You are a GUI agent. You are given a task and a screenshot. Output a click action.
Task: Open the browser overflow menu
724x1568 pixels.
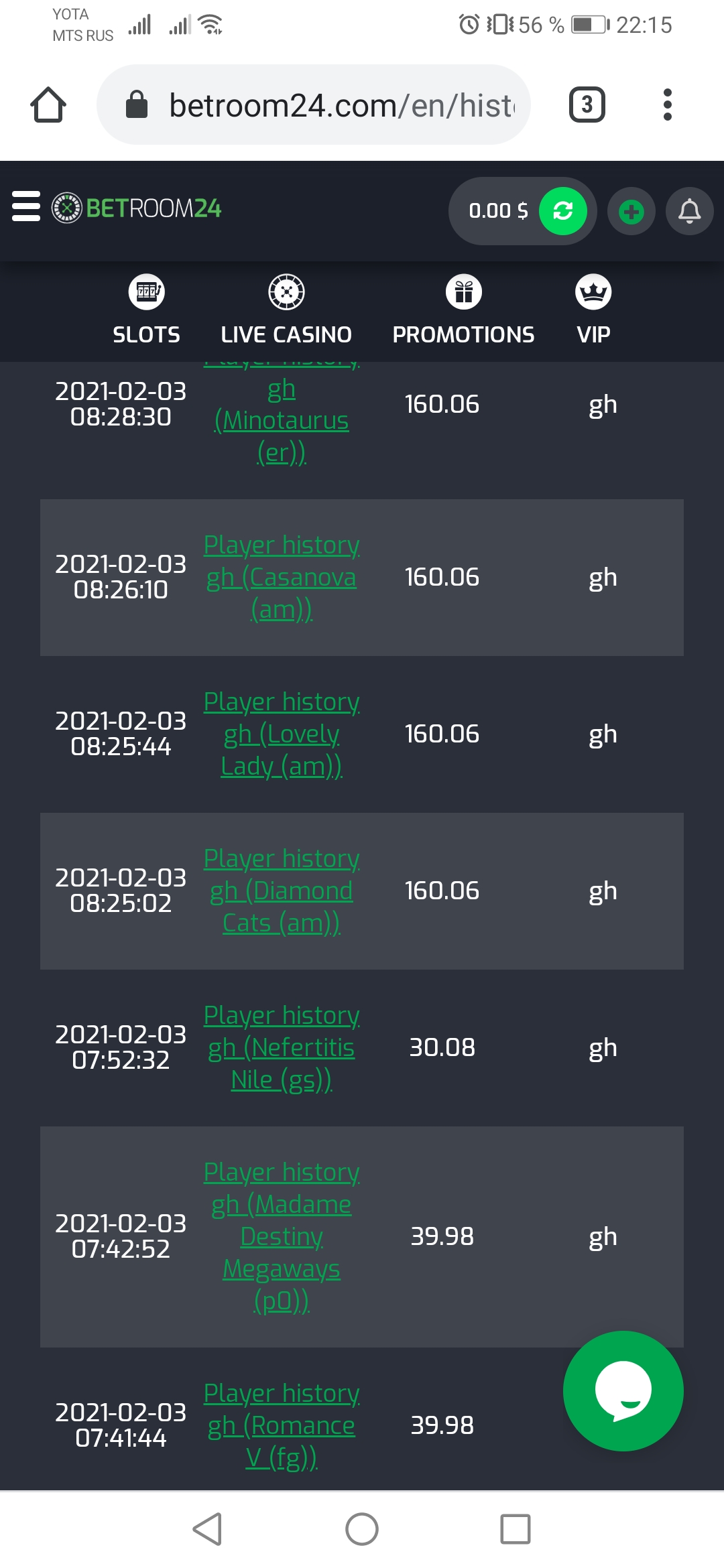667,105
